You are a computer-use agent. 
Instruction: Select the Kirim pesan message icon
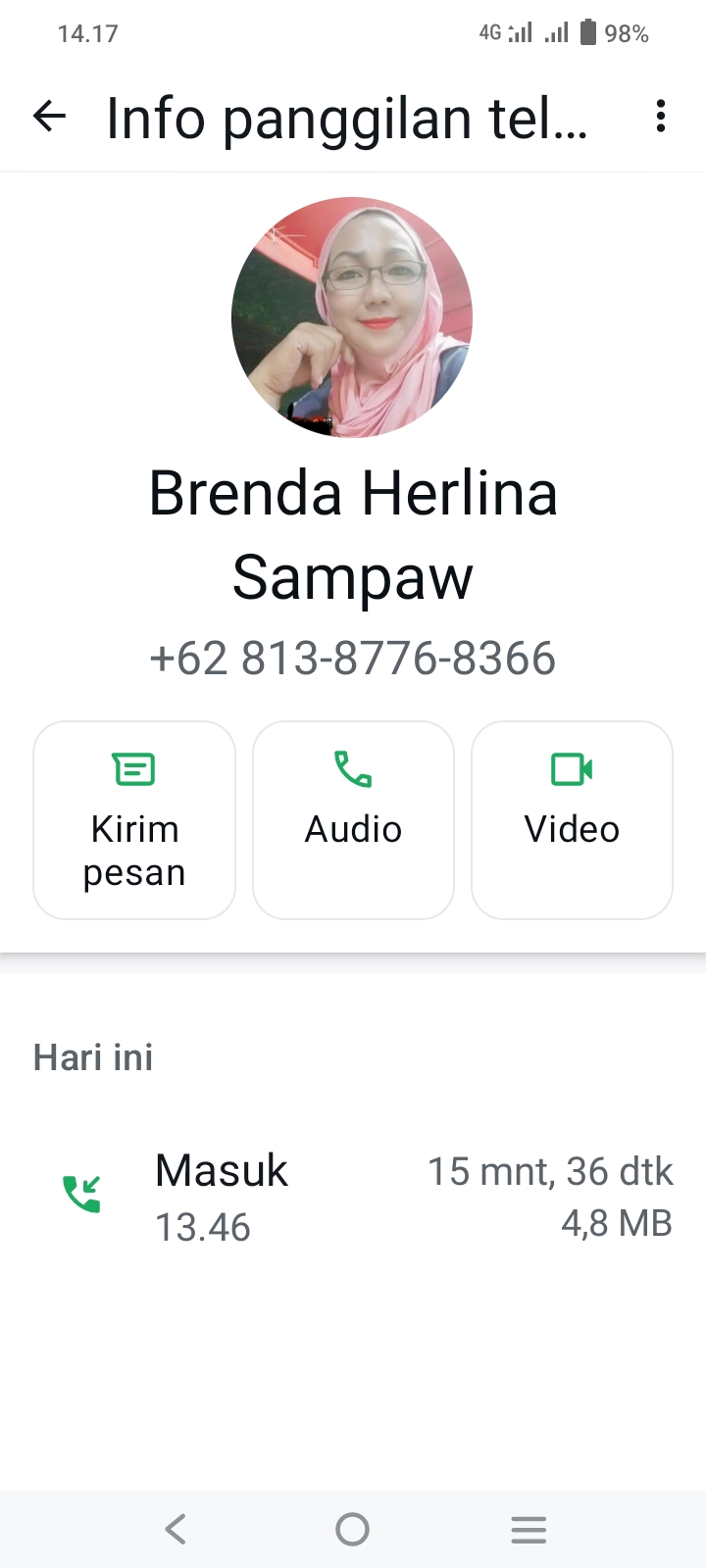(x=133, y=770)
